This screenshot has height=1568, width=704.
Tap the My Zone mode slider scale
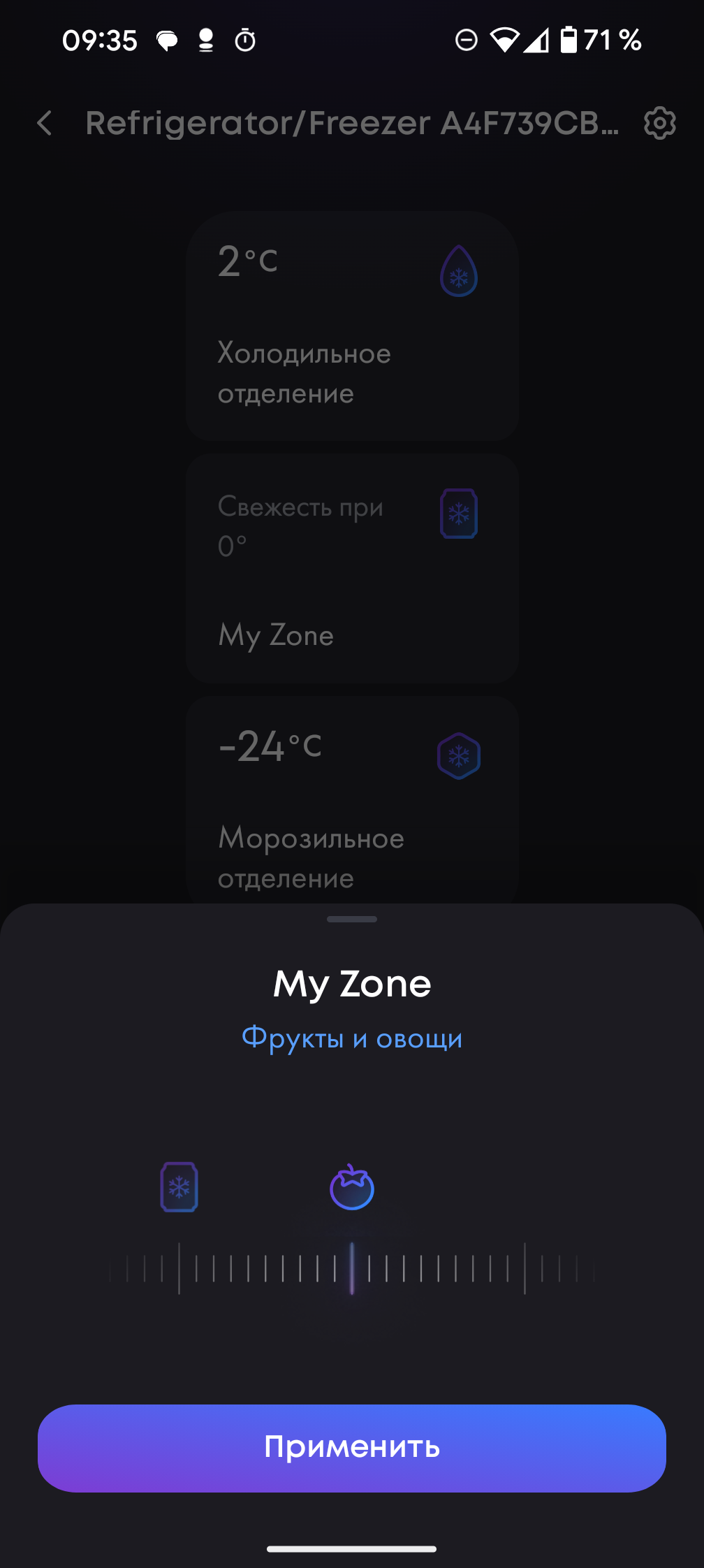coord(352,1268)
